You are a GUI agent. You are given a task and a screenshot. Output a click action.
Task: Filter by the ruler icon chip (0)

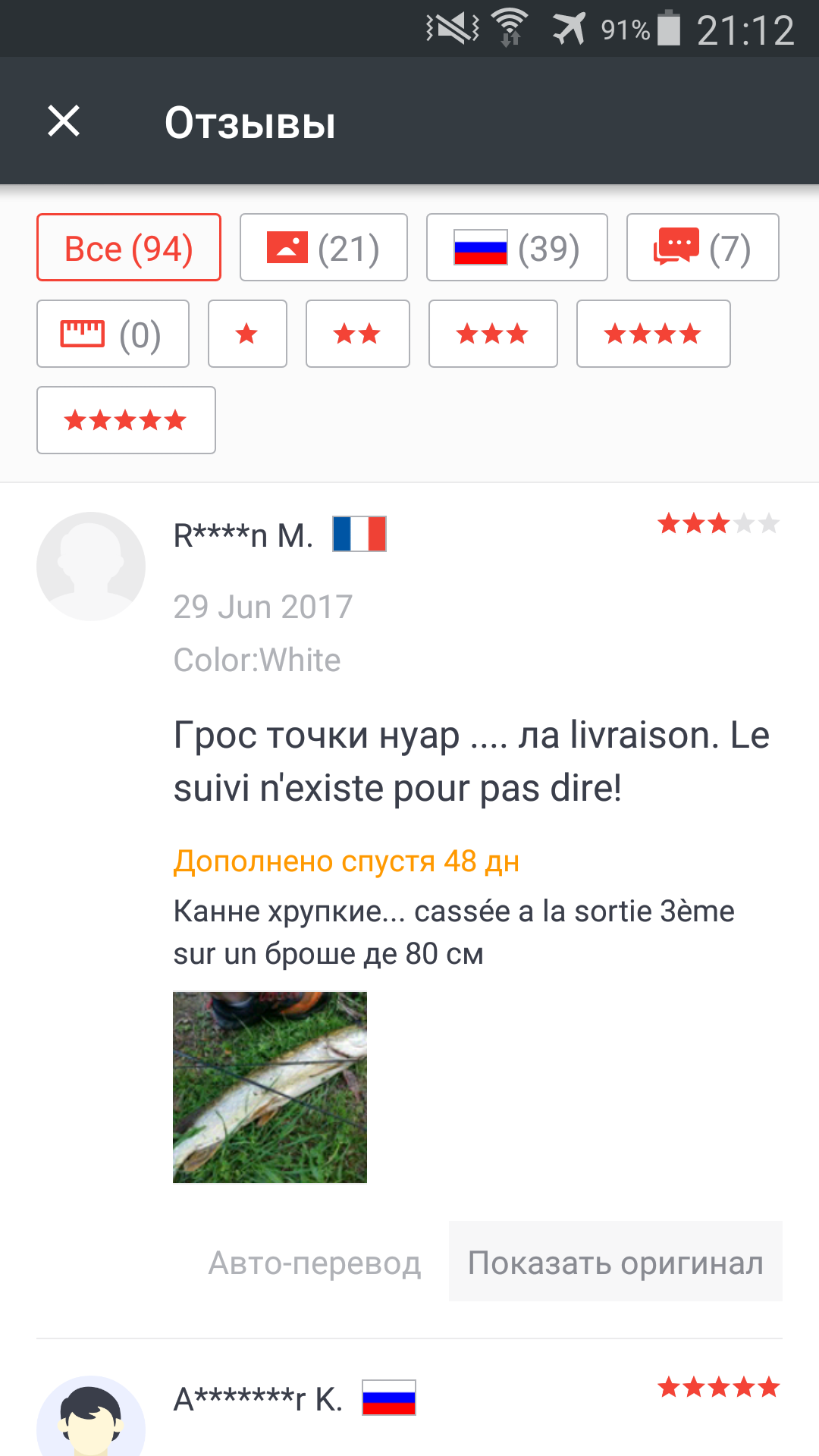113,334
